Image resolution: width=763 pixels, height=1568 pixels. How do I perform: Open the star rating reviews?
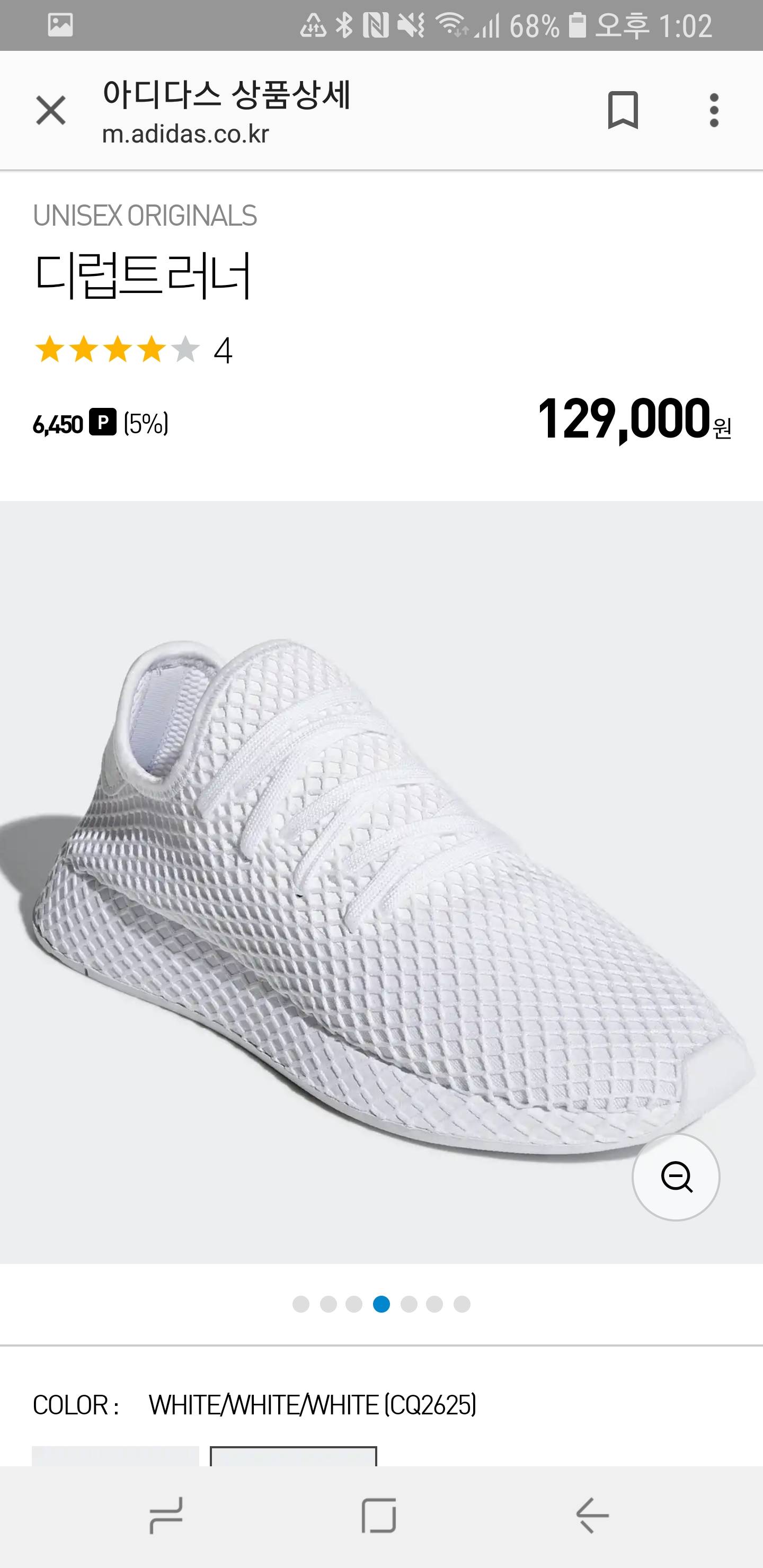pyautogui.click(x=118, y=350)
